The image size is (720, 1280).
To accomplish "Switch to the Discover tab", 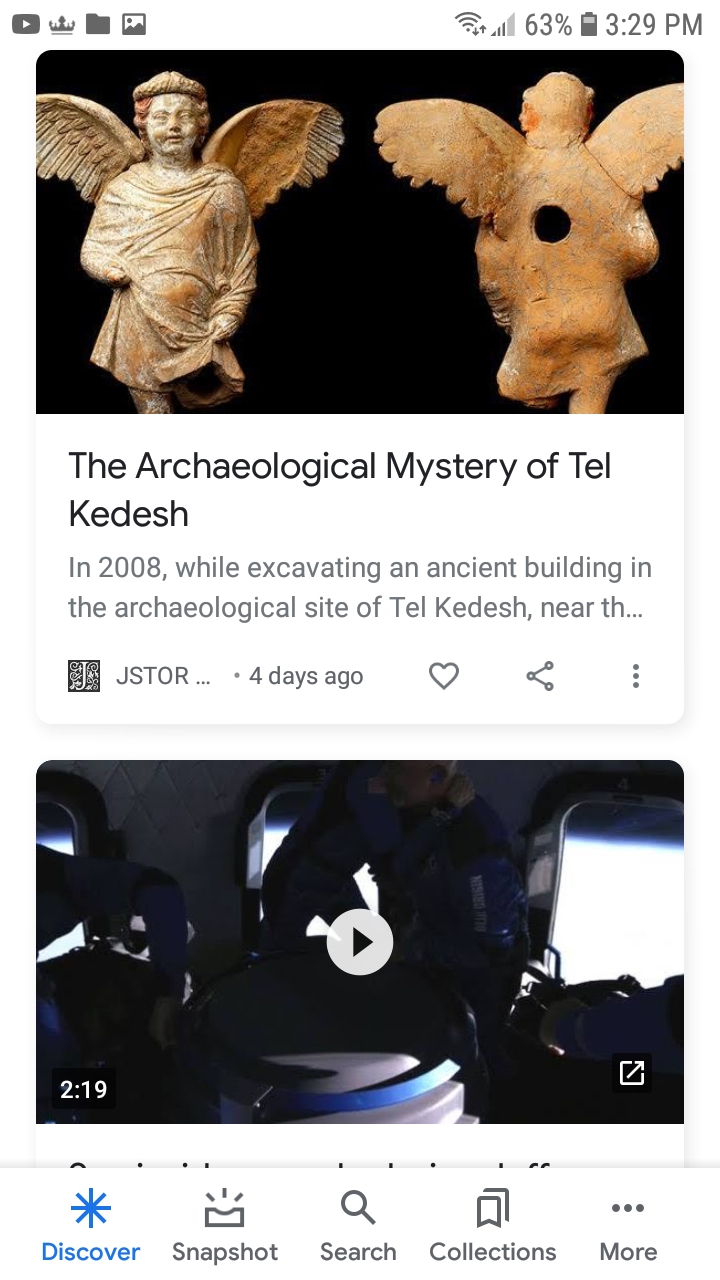I will (x=91, y=1227).
